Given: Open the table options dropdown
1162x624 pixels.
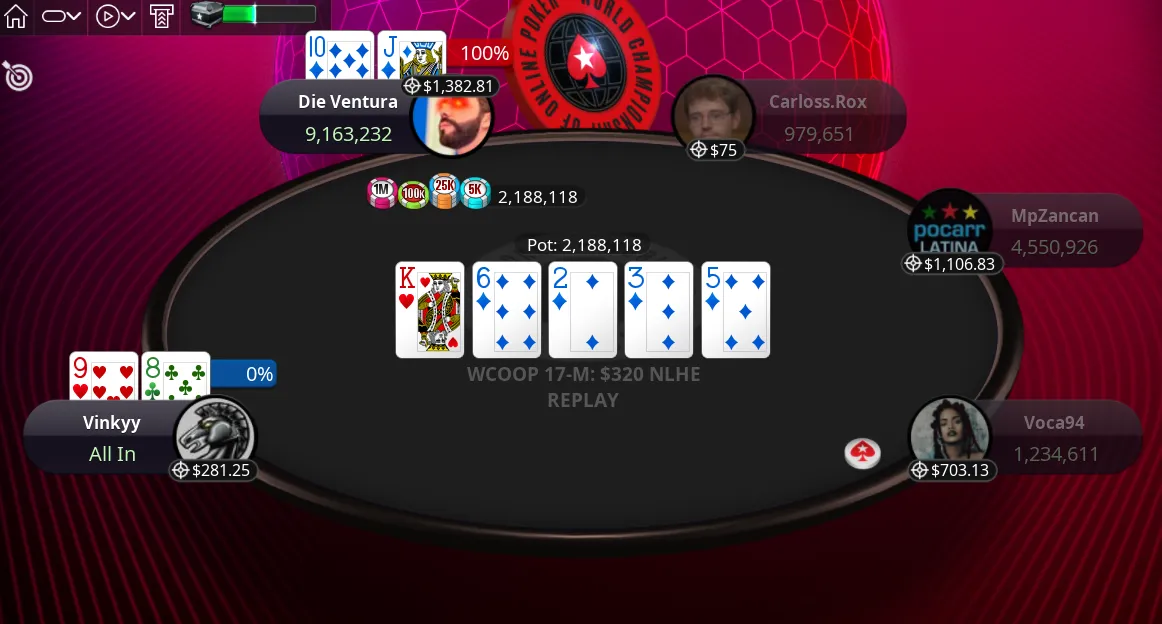Looking at the screenshot, I should click(x=61, y=15).
